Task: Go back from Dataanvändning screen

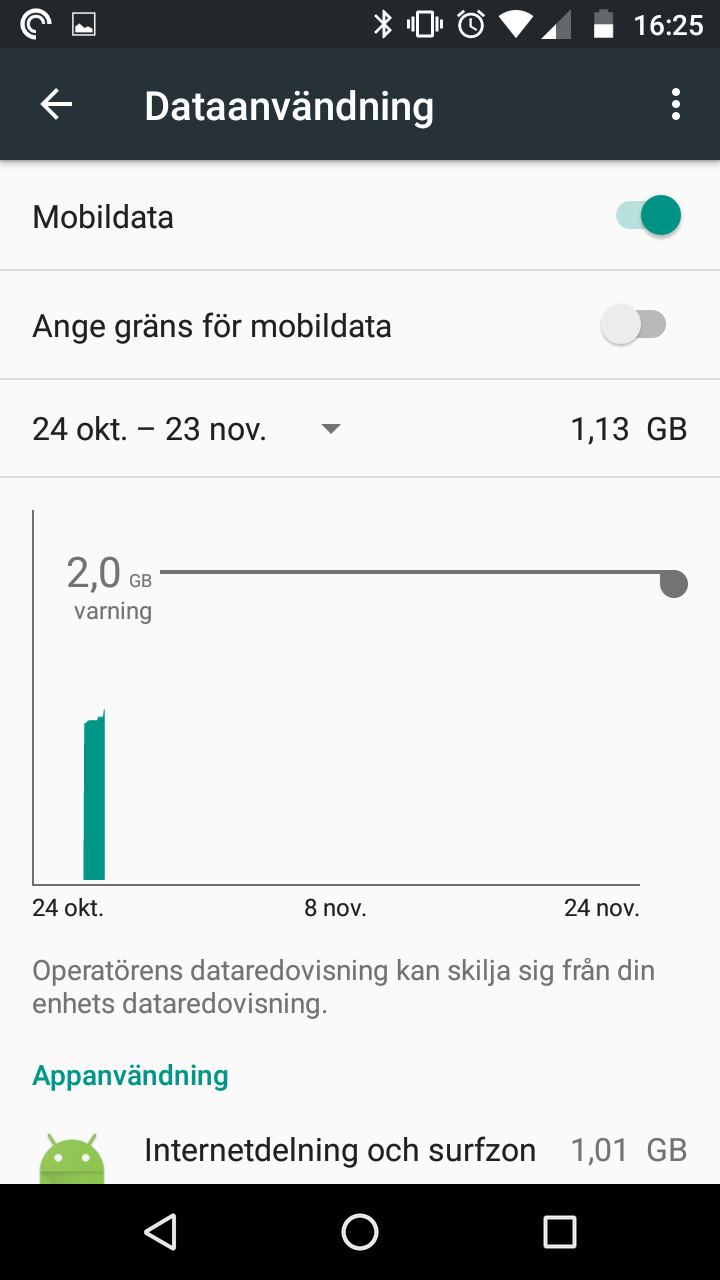Action: point(57,105)
